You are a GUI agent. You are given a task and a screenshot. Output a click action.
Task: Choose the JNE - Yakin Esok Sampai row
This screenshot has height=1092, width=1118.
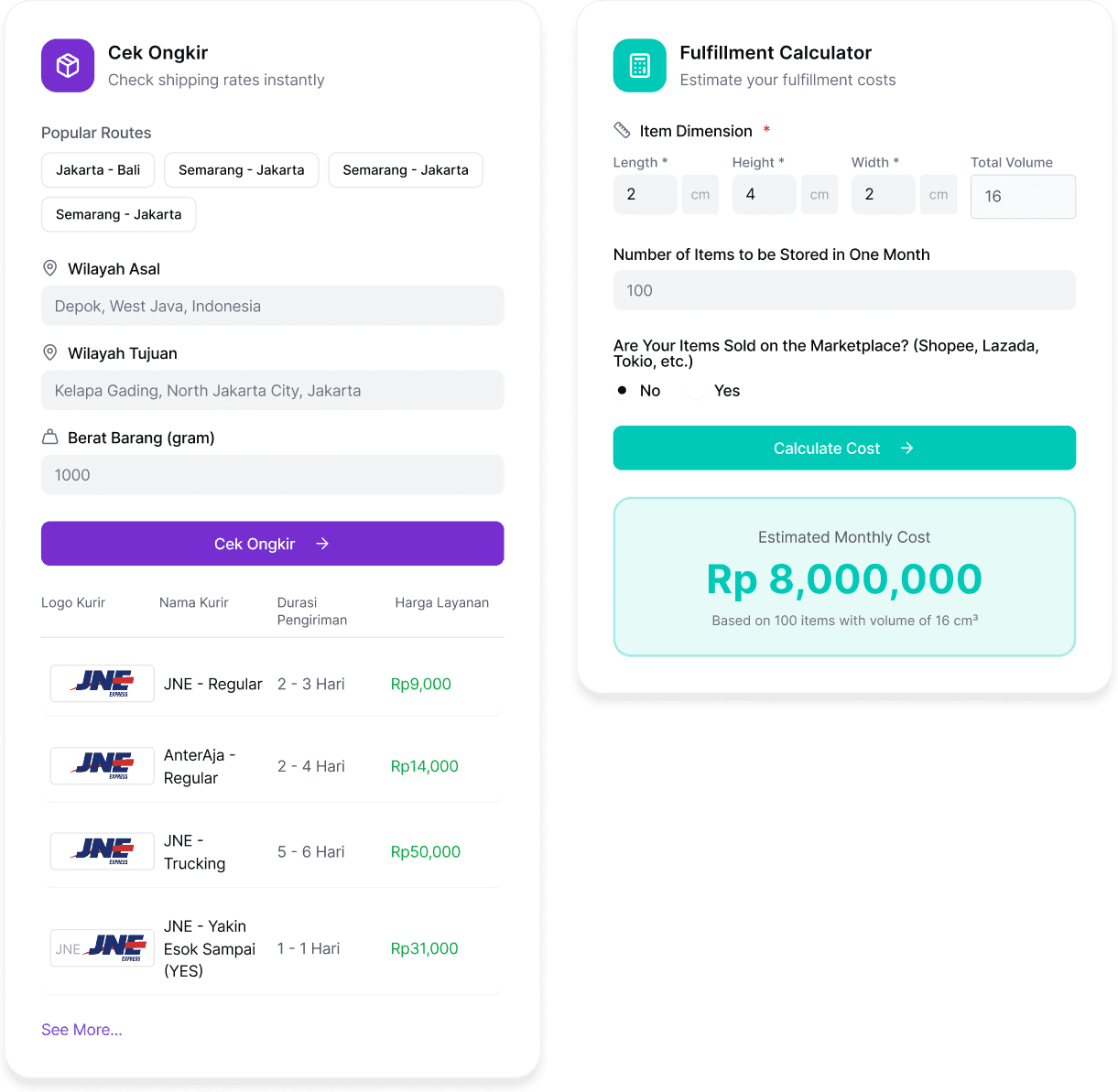(272, 948)
